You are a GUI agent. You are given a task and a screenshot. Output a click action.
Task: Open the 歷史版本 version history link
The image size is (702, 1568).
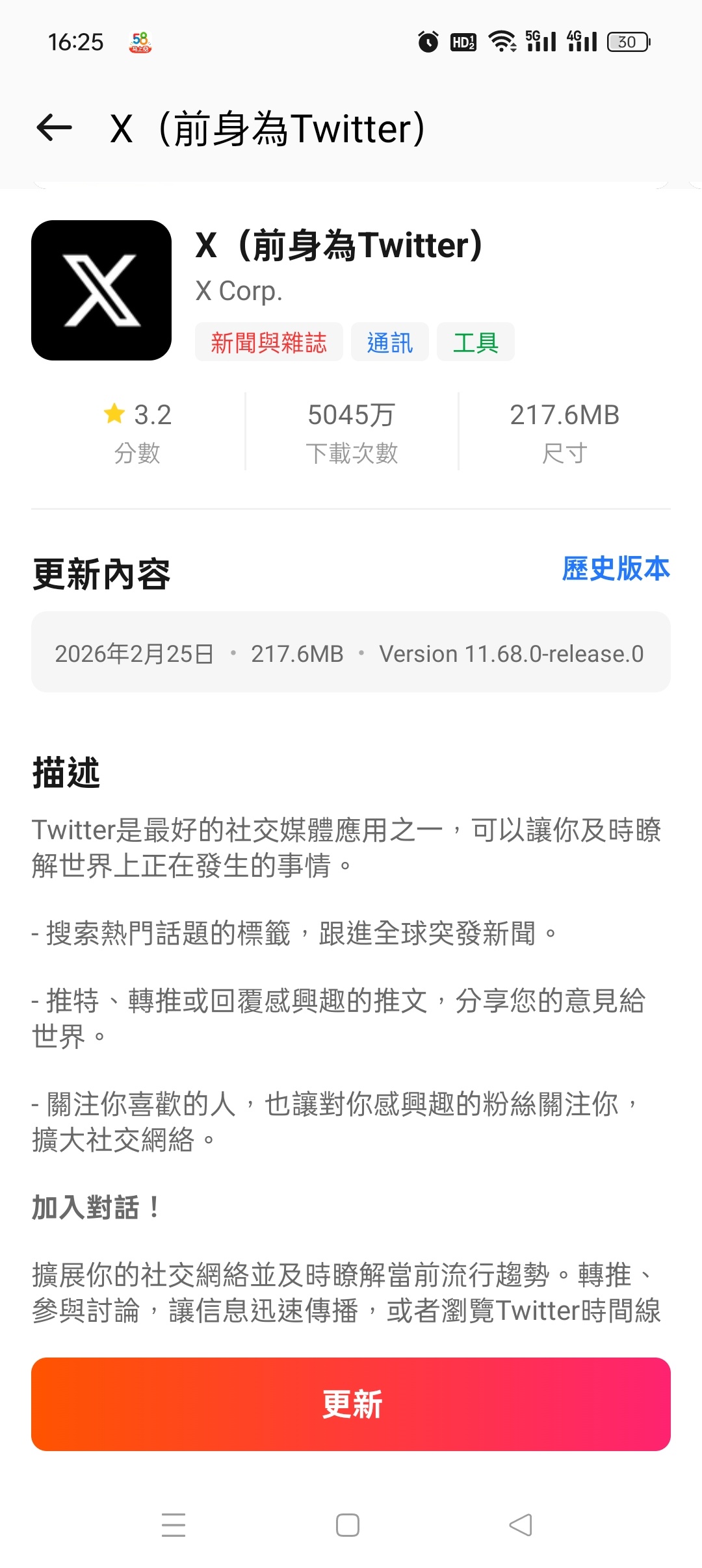coord(616,571)
